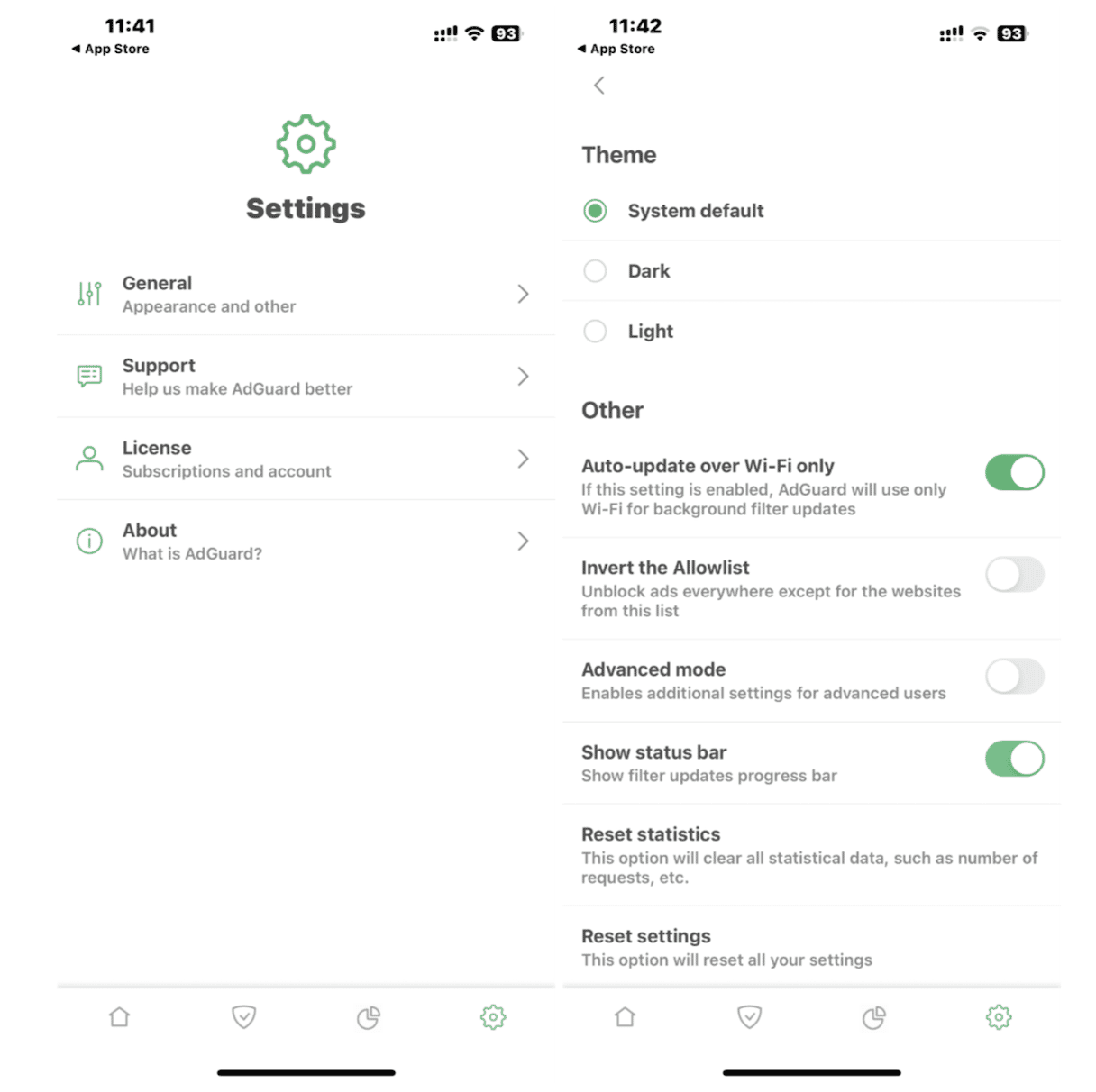This screenshot has height=1092, width=1096.
Task: Open About AdGuard
Action: coord(305,541)
